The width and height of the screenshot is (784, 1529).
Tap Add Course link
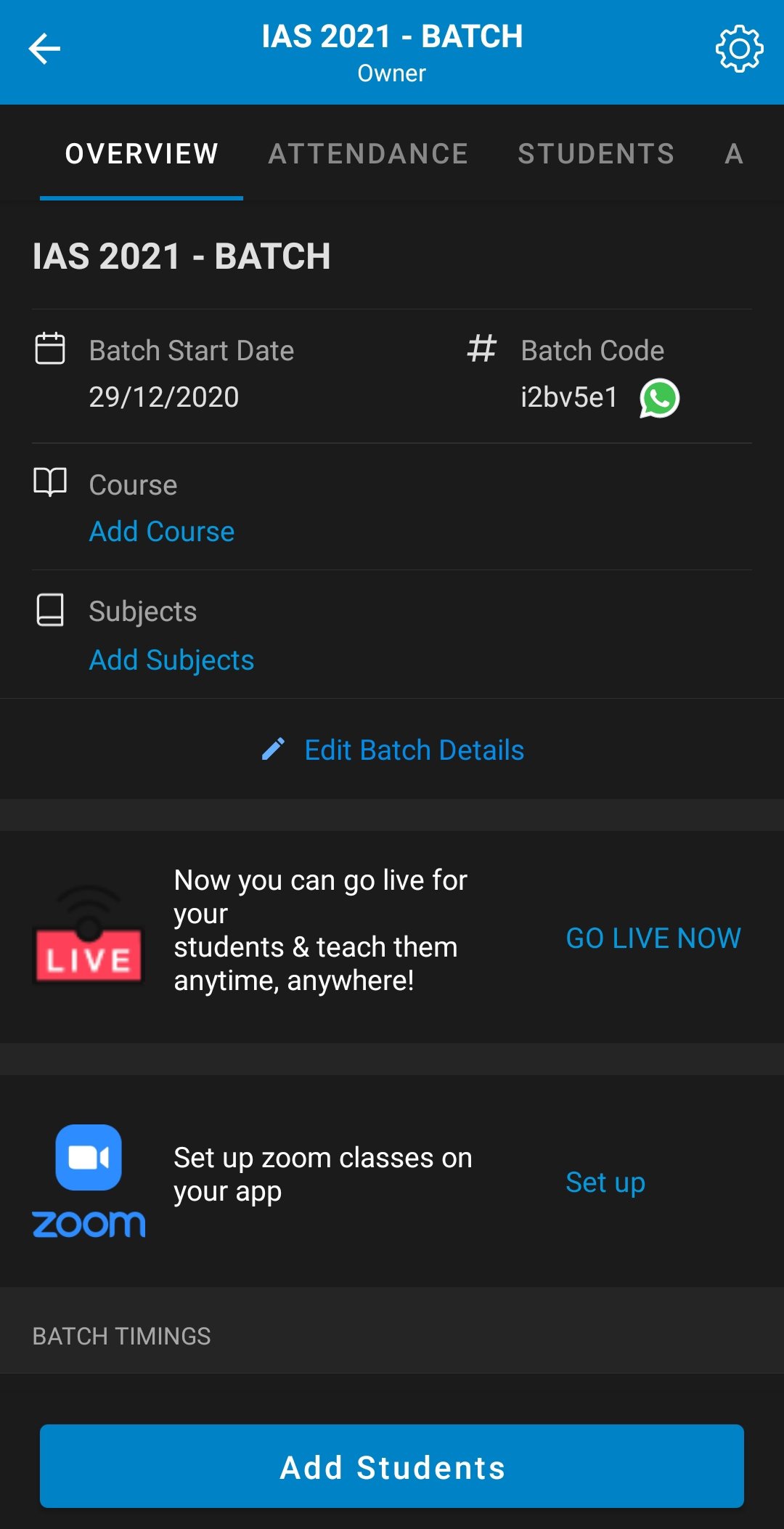[x=162, y=532]
